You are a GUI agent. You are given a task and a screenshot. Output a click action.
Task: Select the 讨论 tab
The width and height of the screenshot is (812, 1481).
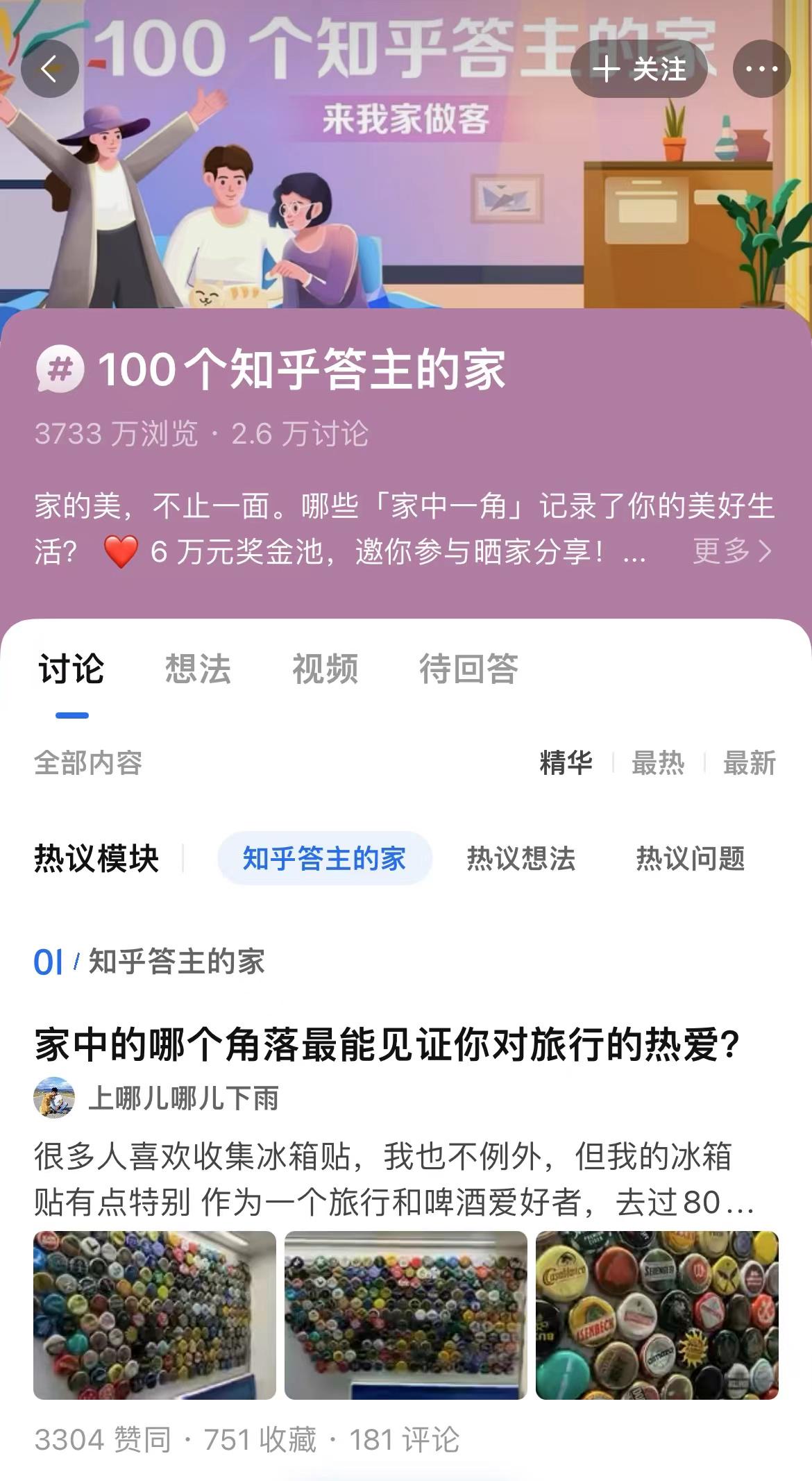click(x=71, y=669)
